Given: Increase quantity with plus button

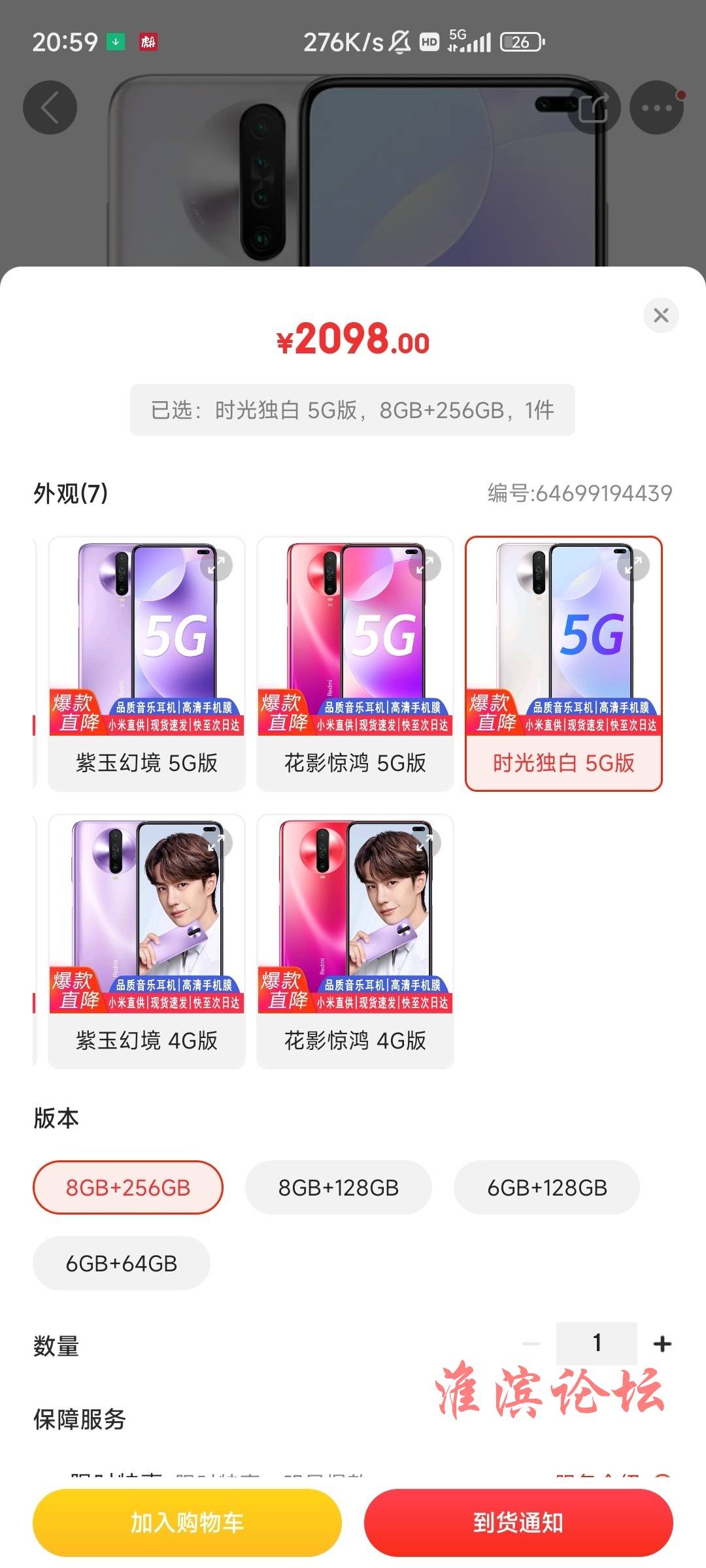Looking at the screenshot, I should (662, 1344).
